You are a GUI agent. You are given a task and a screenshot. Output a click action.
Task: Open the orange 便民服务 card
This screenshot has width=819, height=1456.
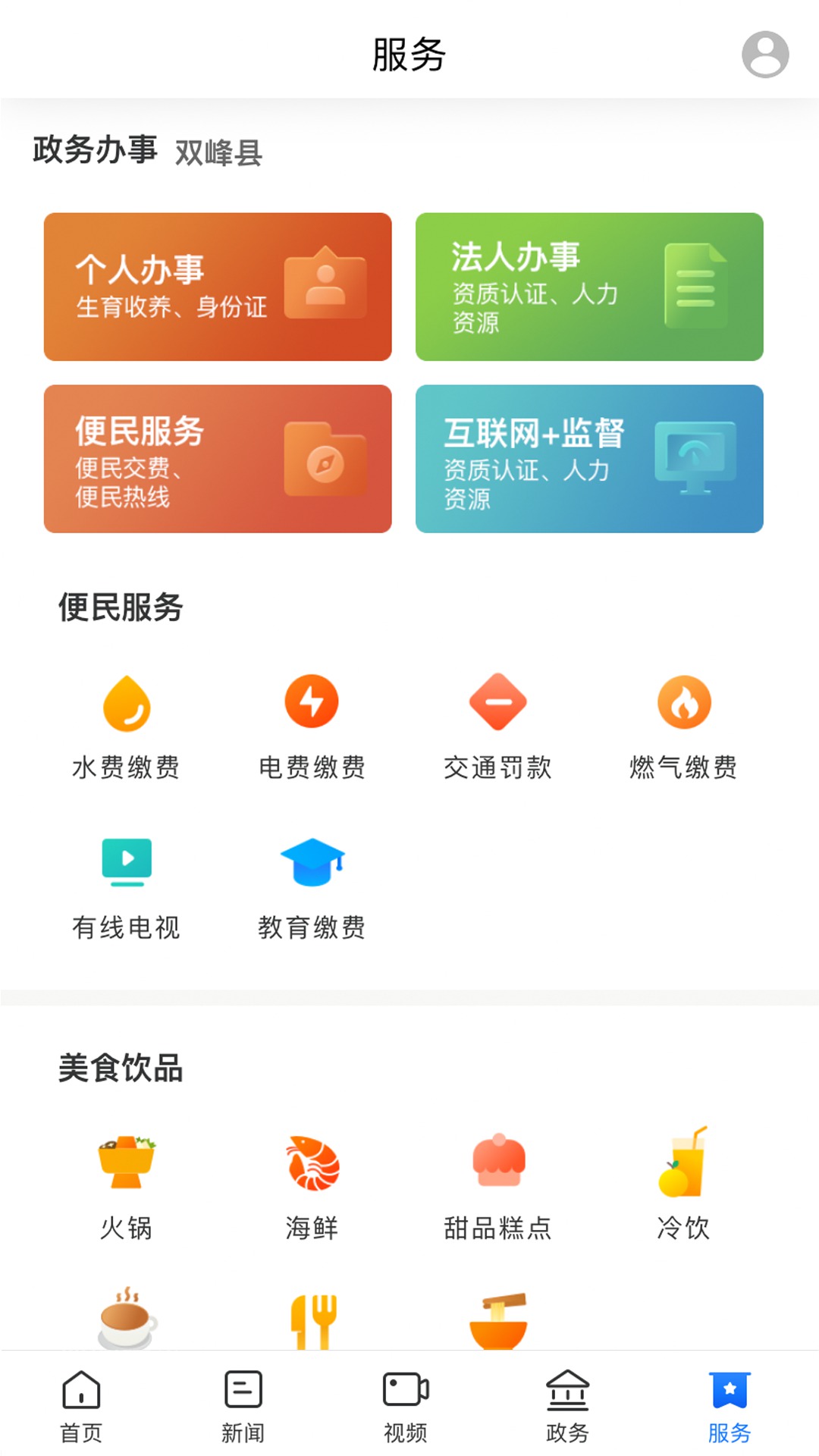[218, 459]
